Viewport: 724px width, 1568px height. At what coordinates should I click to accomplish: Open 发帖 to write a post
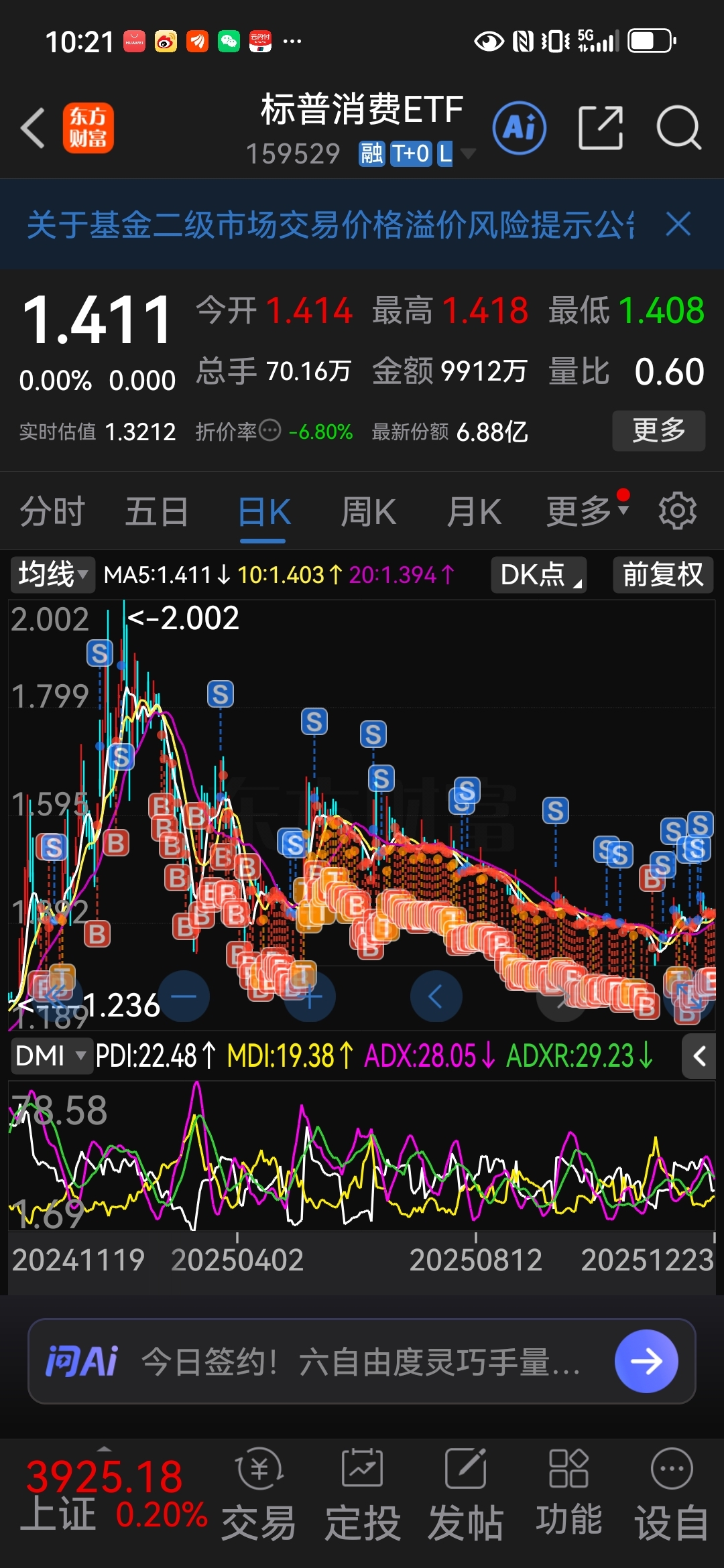point(465,1496)
